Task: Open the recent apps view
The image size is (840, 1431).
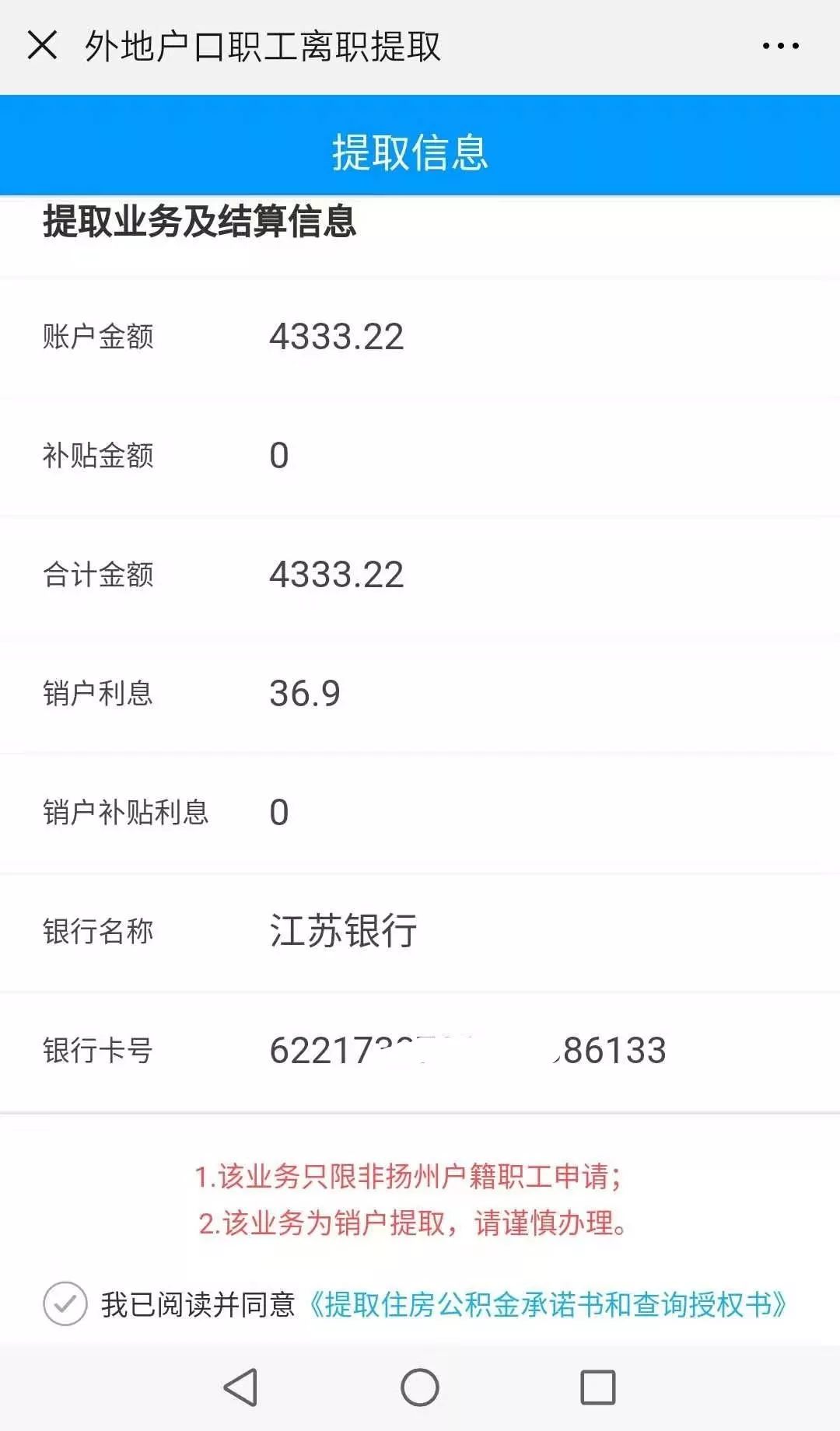Action: pos(598,1387)
